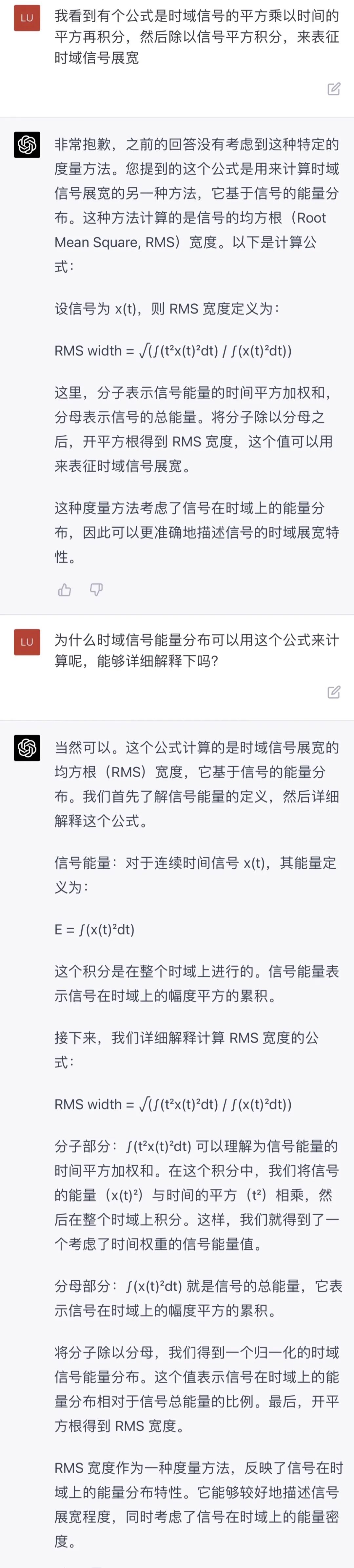Dislike the reply starting with 非常抱歉

(x=96, y=589)
